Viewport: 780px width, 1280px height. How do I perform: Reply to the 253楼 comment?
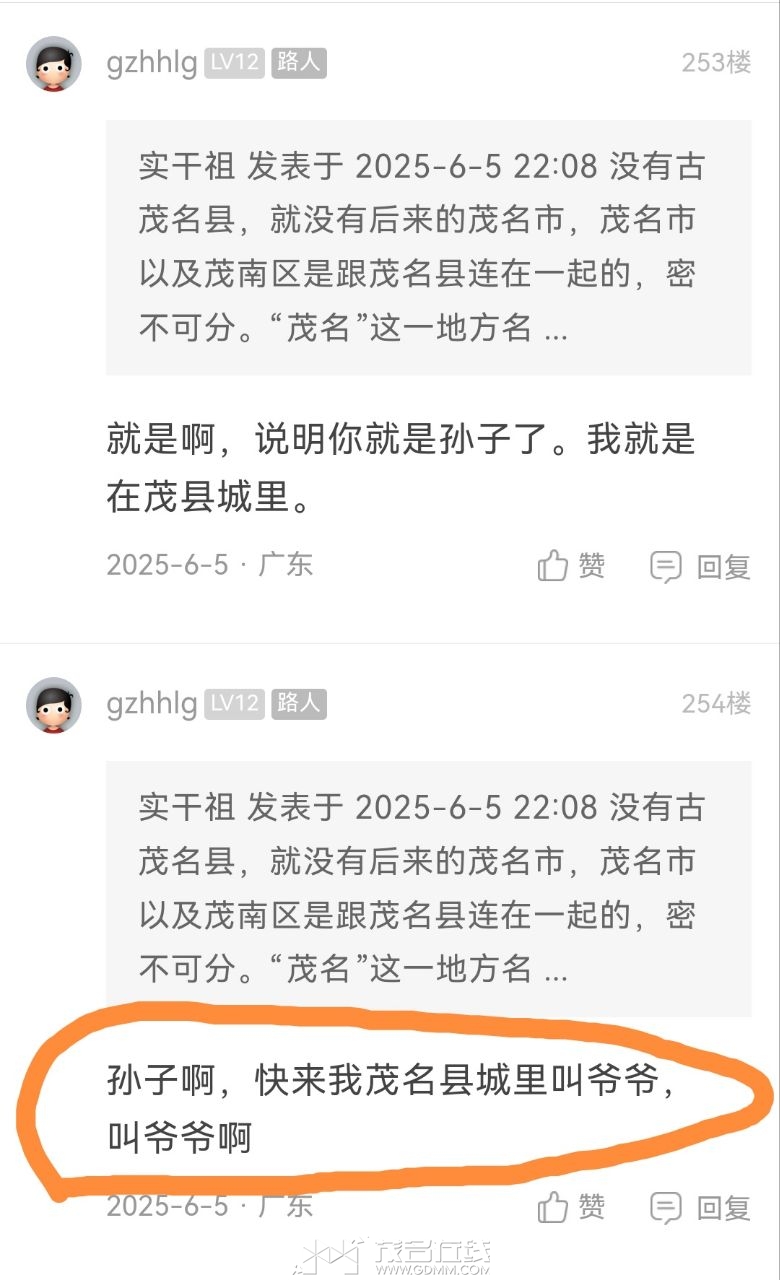click(700, 566)
